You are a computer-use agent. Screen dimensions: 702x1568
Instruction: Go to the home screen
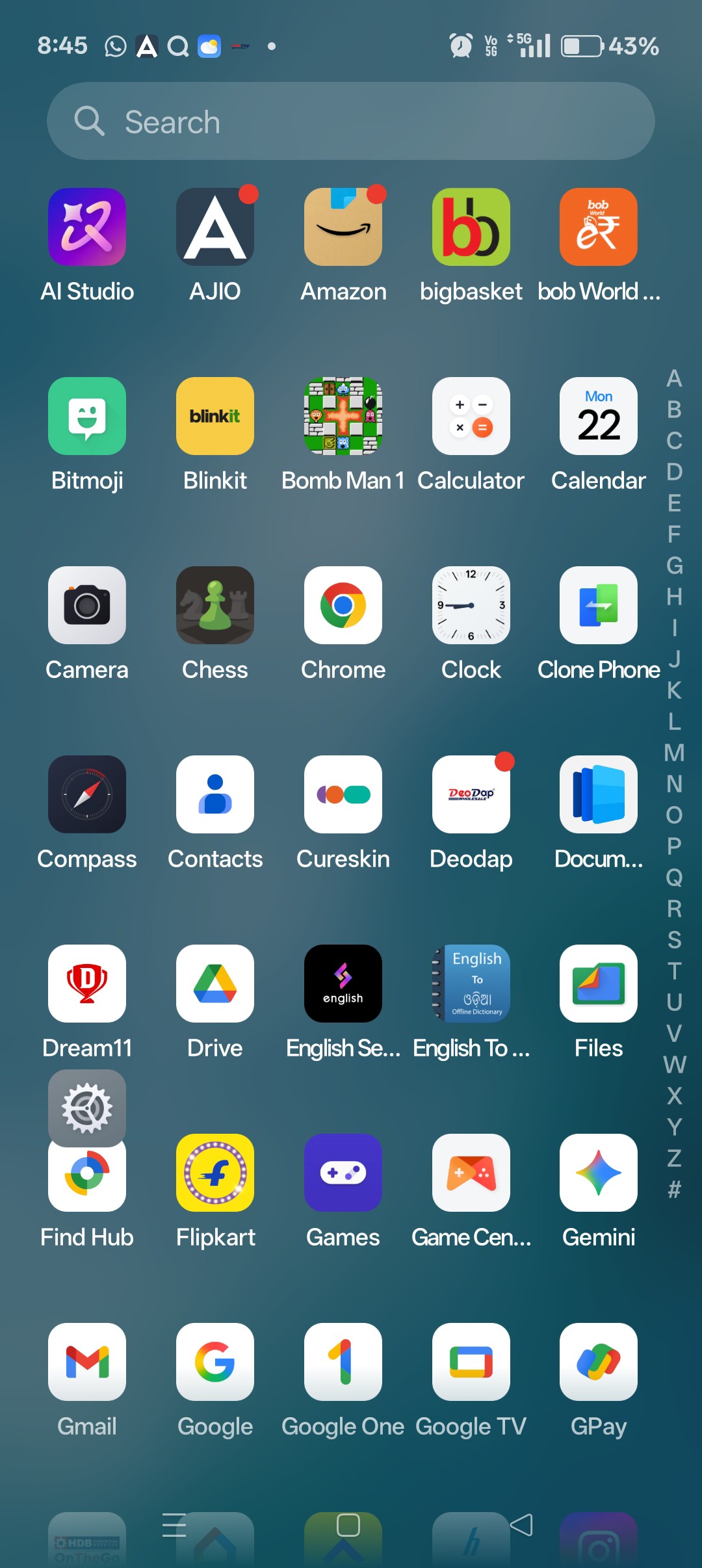coord(348,1525)
